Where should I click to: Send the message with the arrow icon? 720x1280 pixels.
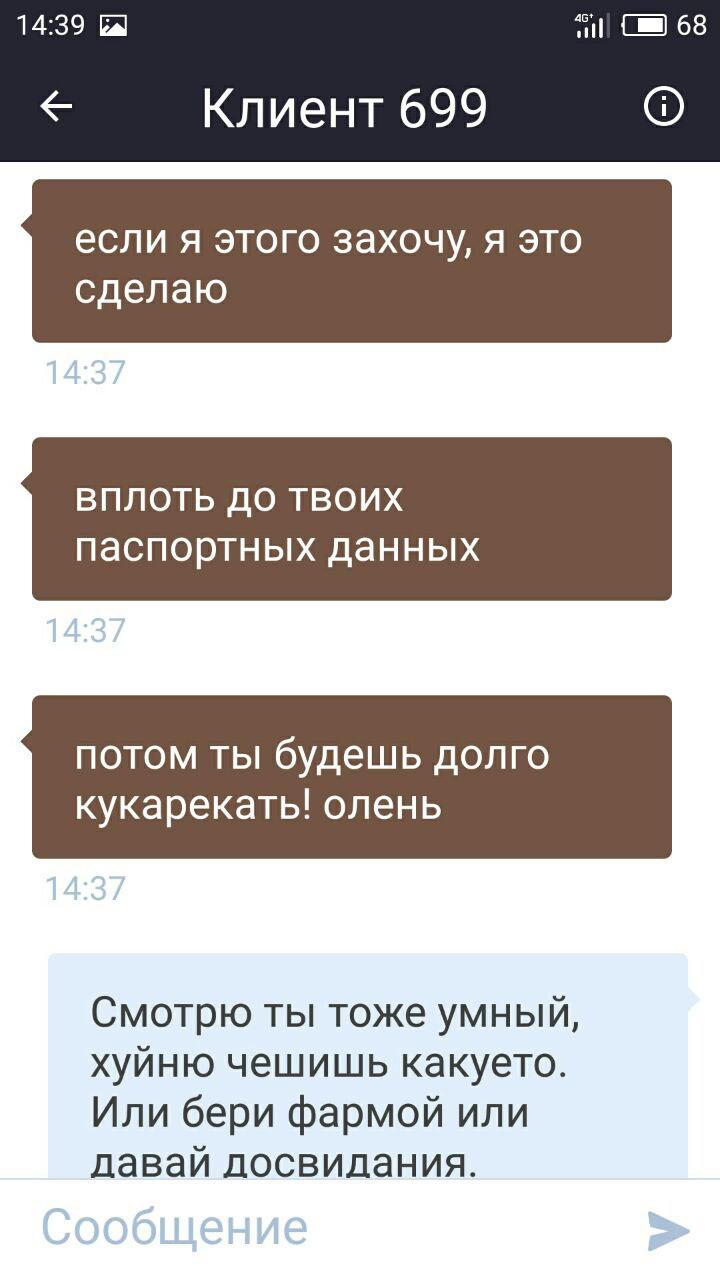click(668, 1230)
